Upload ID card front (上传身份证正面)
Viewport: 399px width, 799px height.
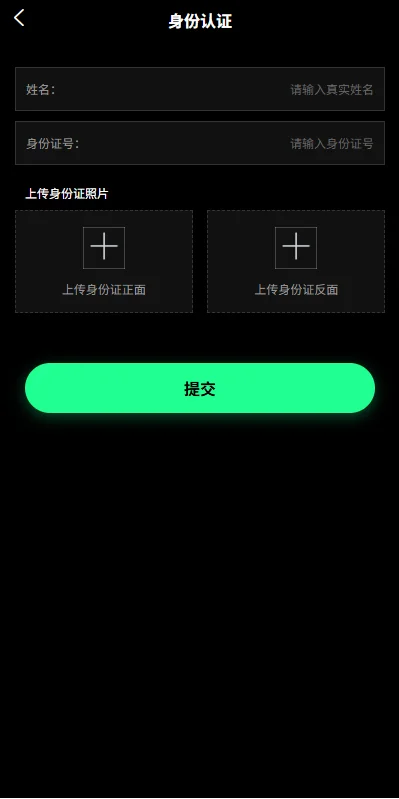point(104,261)
